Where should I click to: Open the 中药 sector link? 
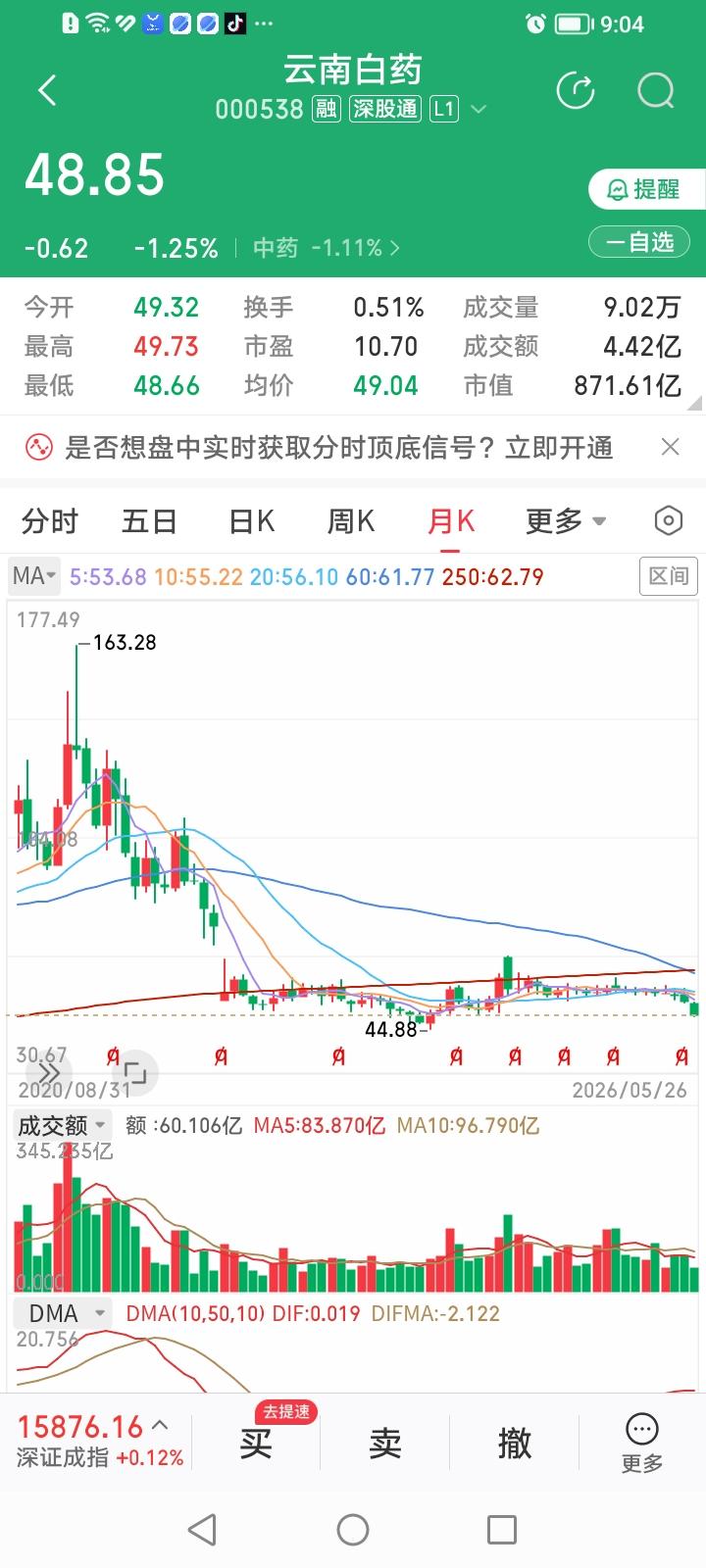[x=327, y=248]
